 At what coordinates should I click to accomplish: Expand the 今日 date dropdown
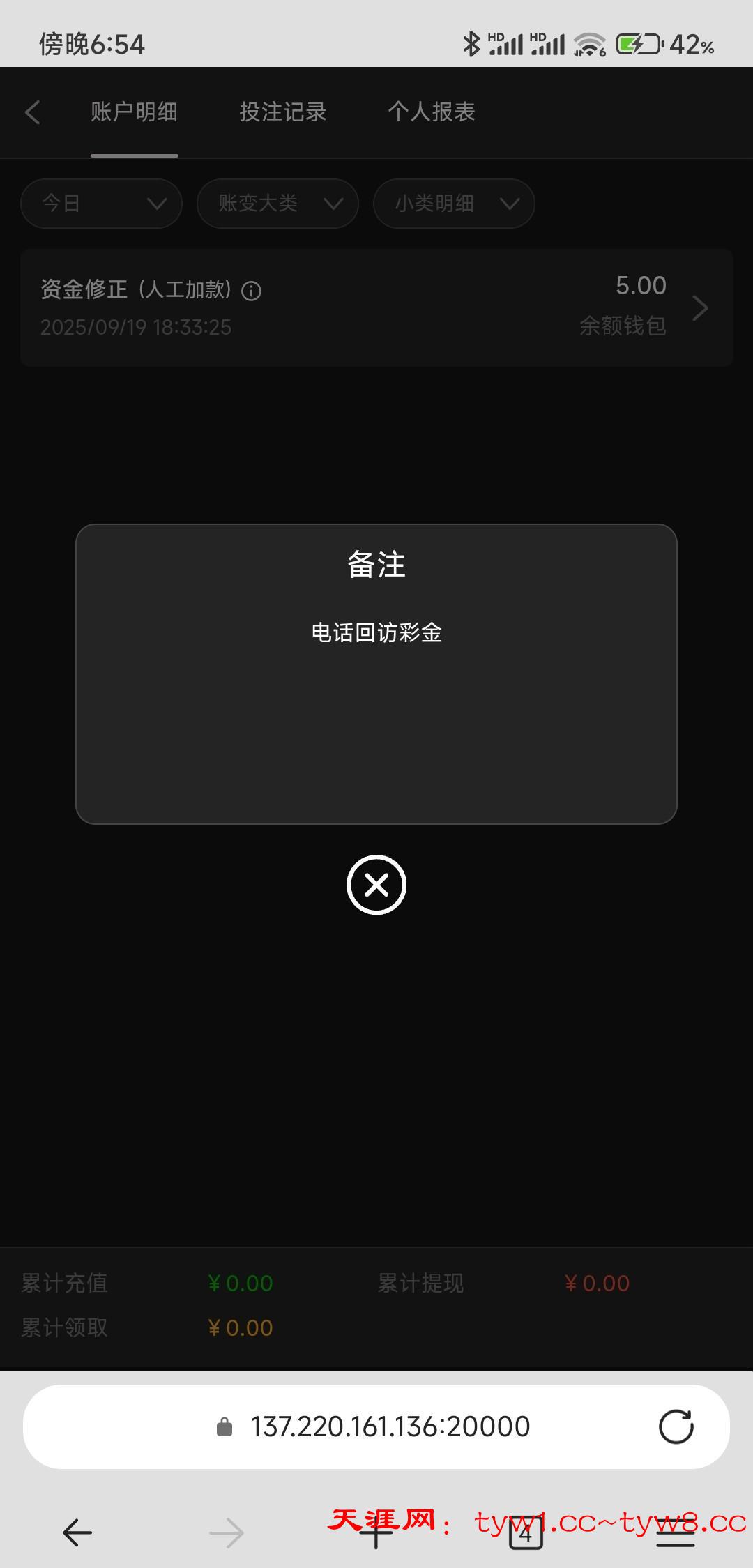[102, 204]
